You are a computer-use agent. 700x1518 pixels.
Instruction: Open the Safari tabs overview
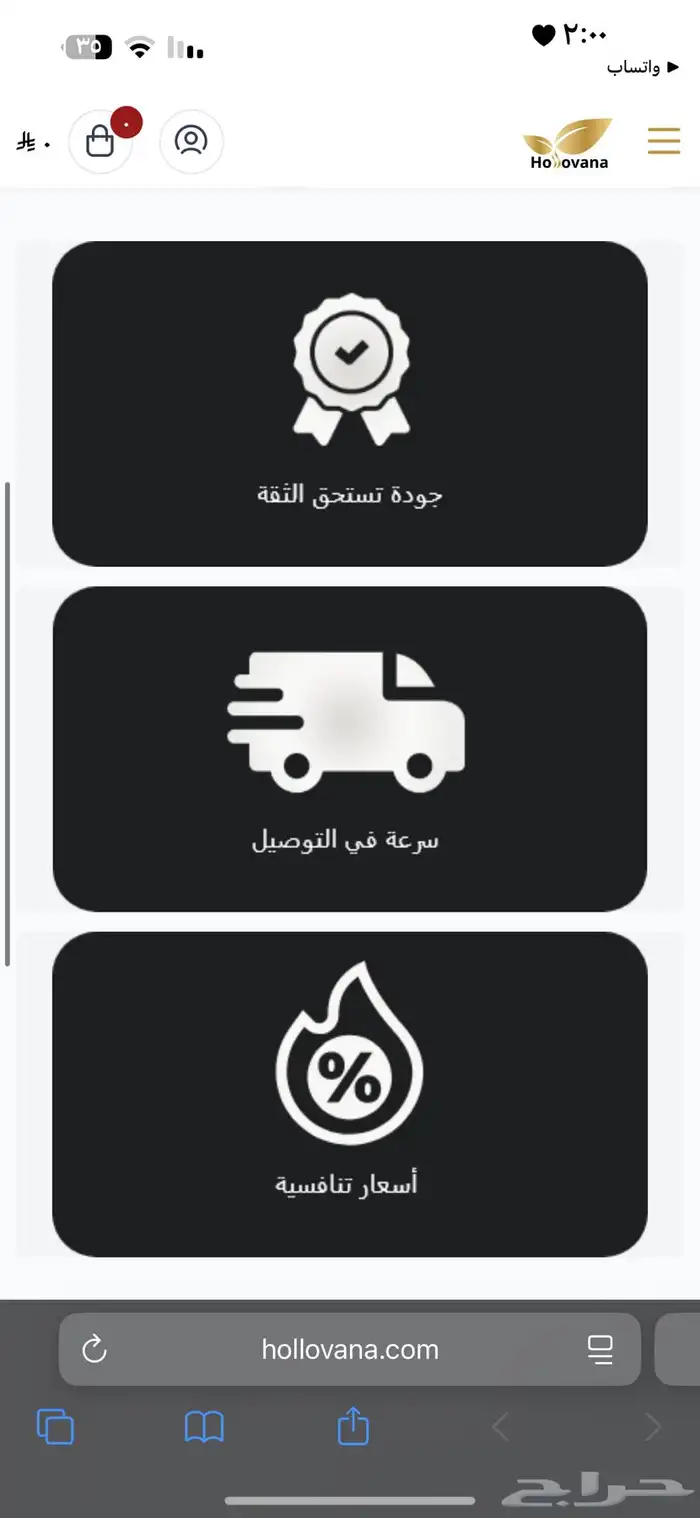click(55, 1426)
